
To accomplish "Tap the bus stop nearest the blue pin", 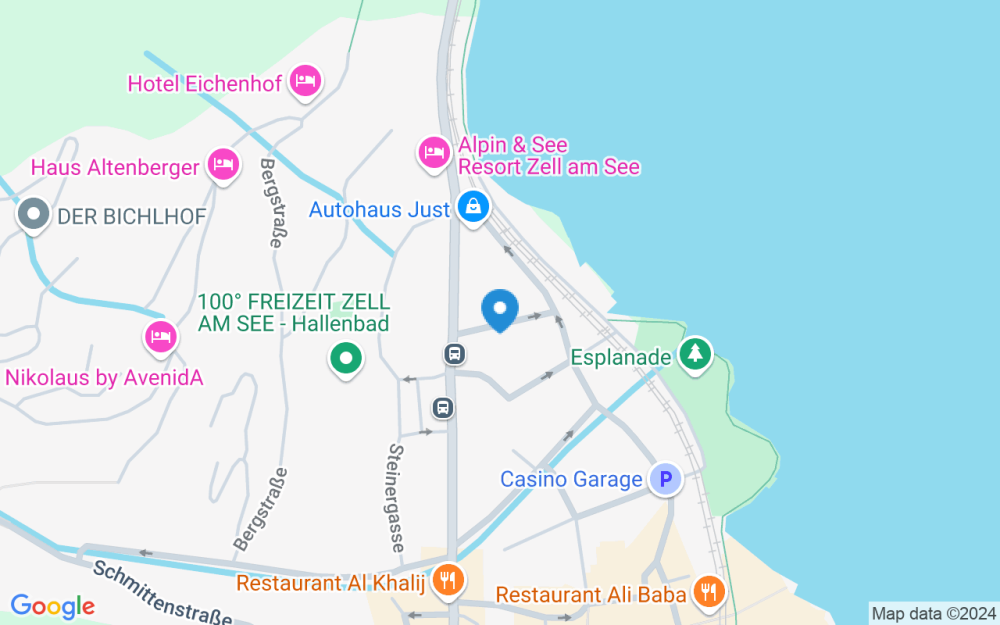I will (x=454, y=354).
